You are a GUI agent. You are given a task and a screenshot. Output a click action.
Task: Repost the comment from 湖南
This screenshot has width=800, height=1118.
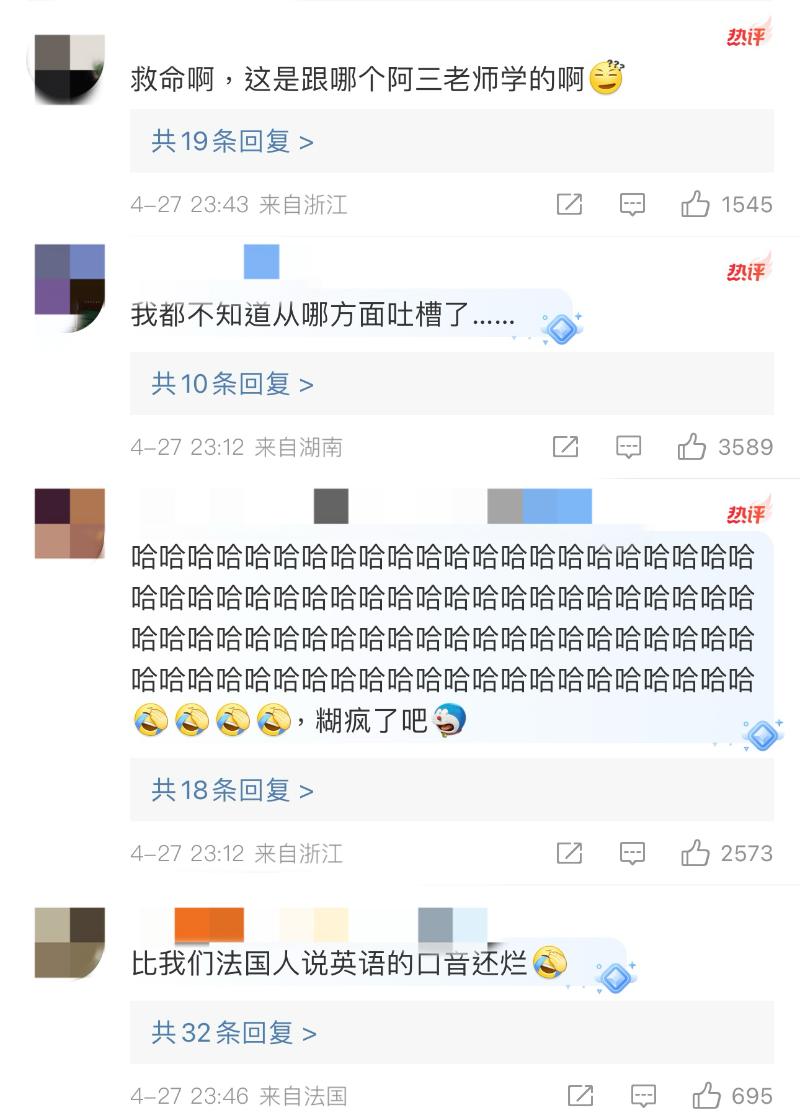point(565,447)
